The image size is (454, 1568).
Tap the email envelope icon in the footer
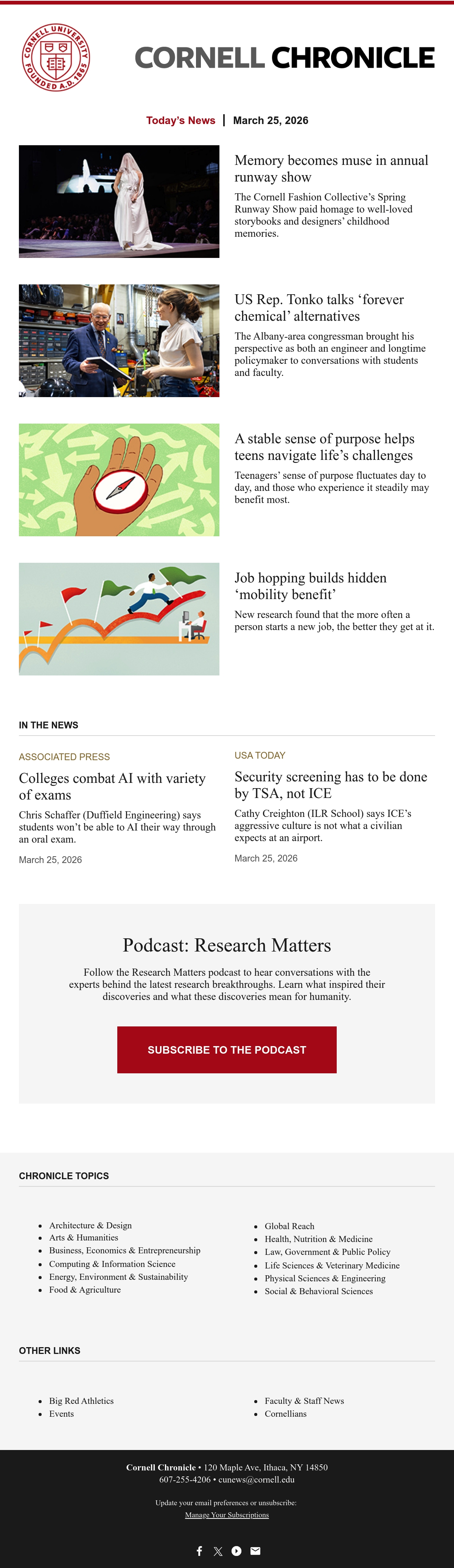click(x=256, y=1551)
